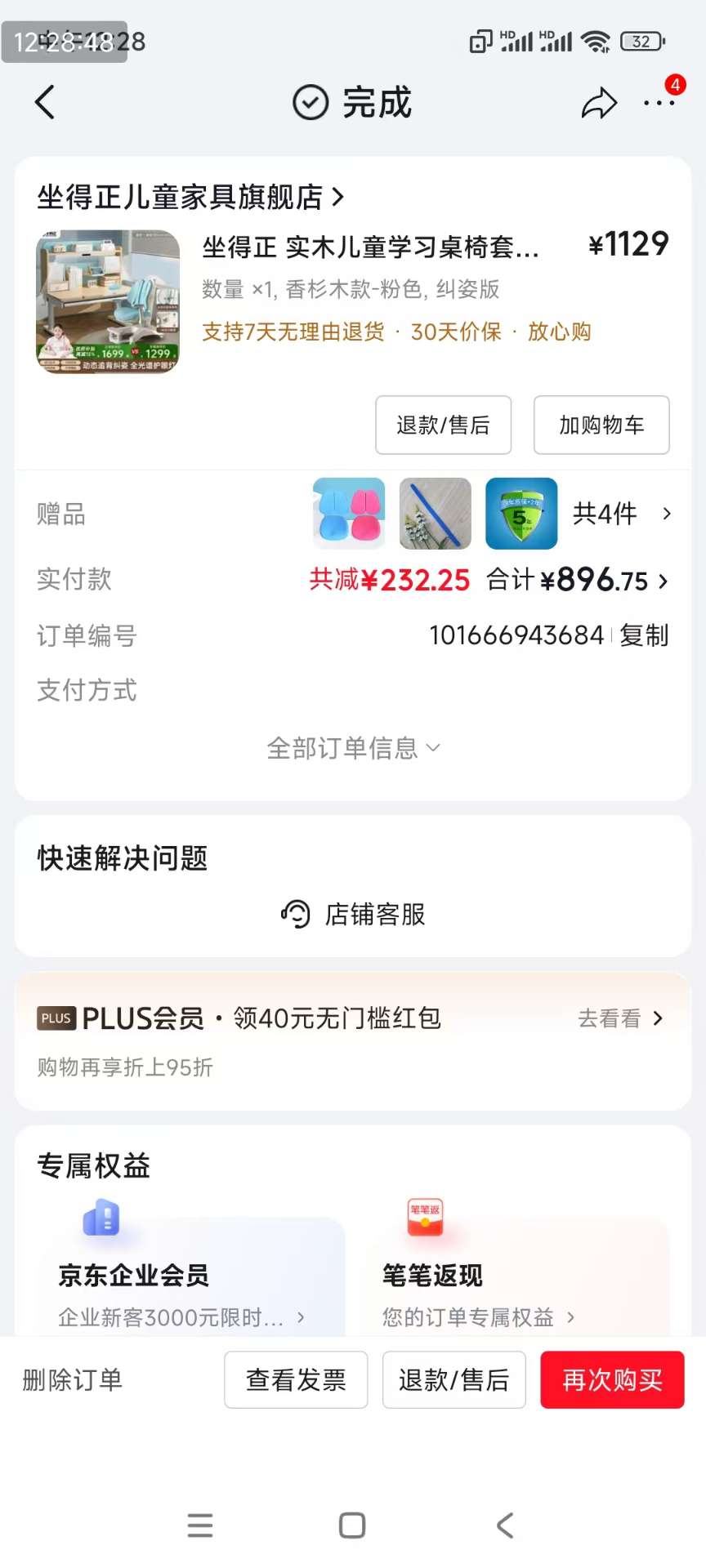Copy the order number with 复制
The height and width of the screenshot is (1568, 706).
pos(644,635)
